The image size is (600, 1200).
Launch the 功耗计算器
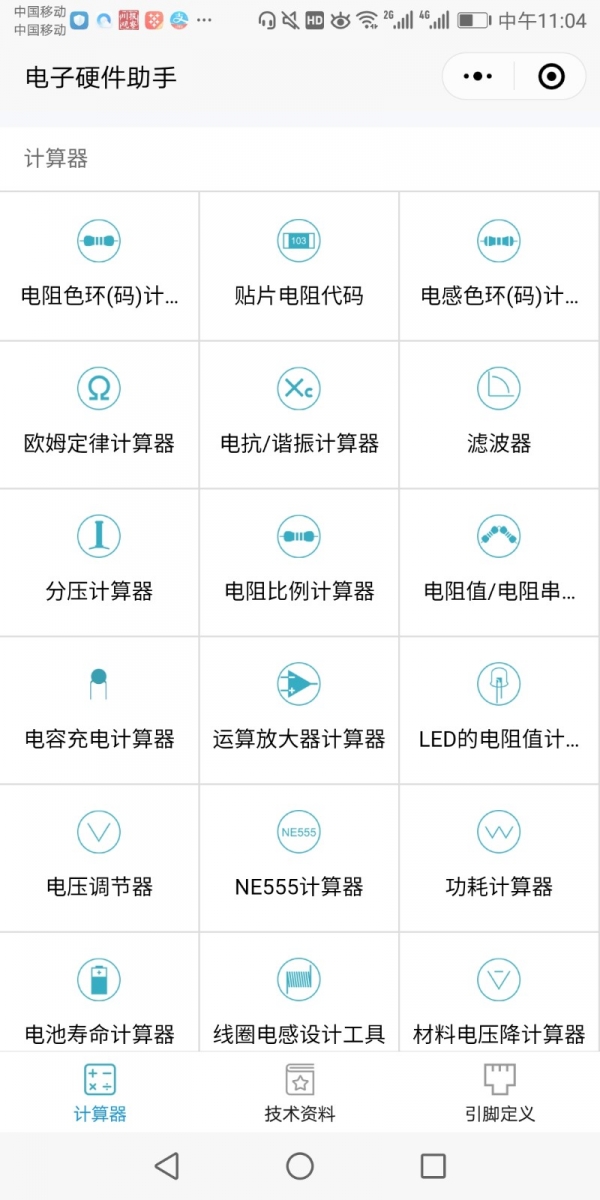pos(499,857)
